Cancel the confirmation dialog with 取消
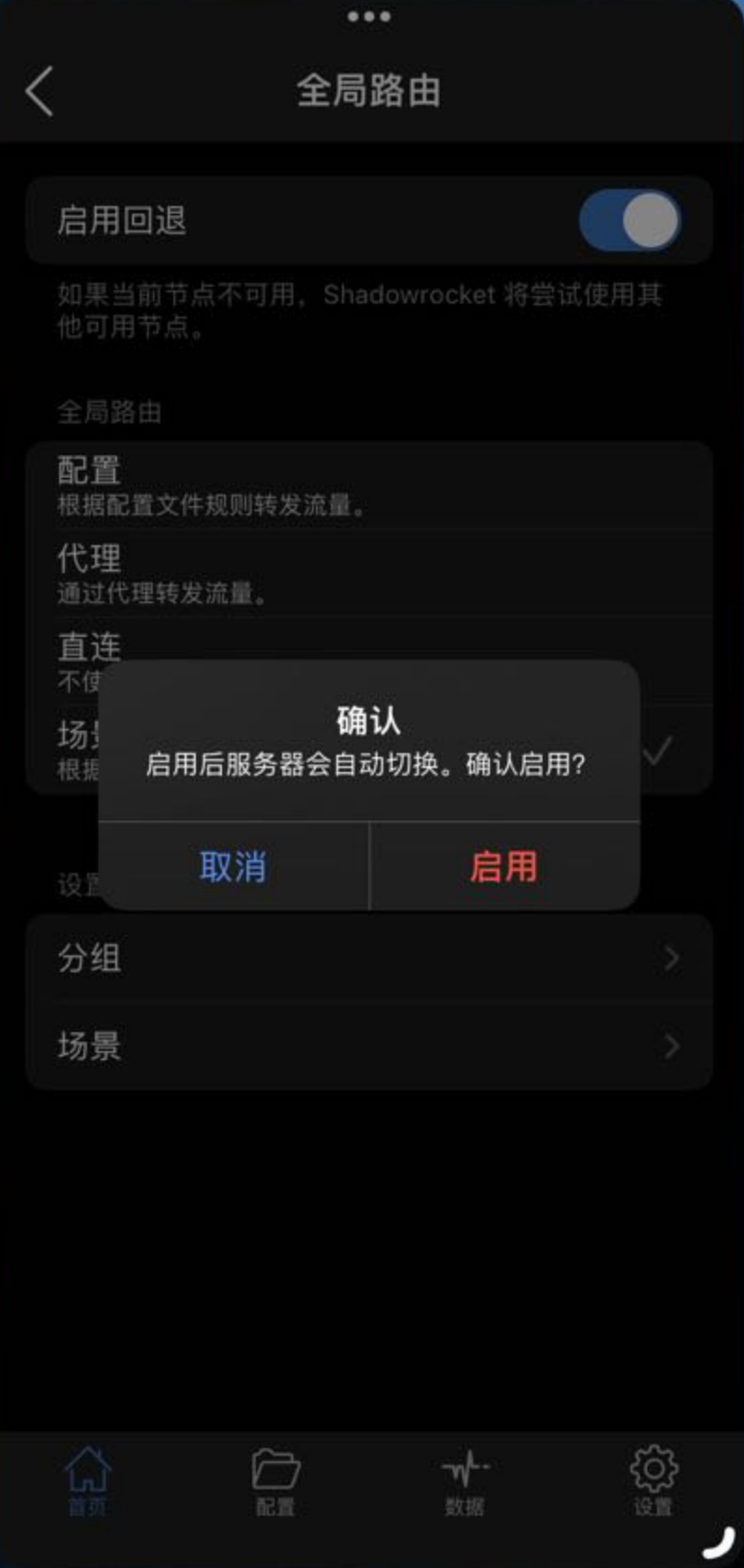 click(x=233, y=866)
